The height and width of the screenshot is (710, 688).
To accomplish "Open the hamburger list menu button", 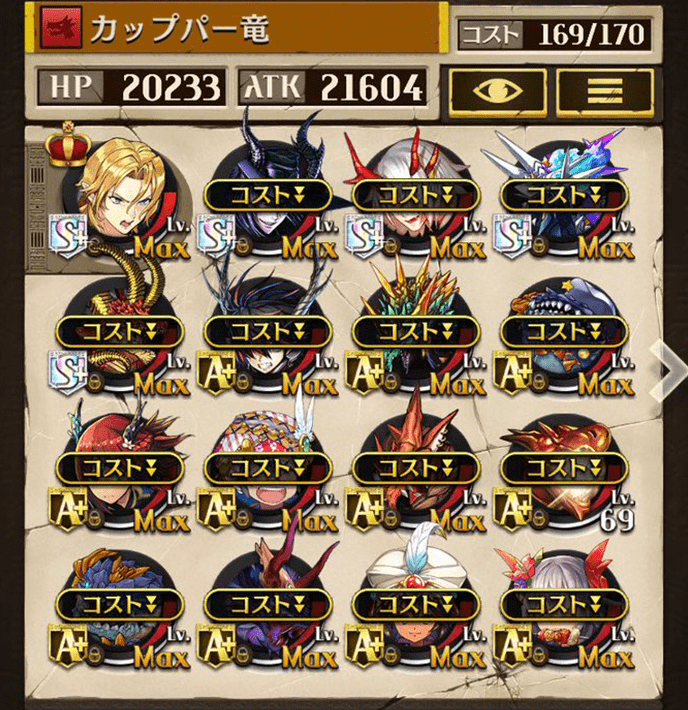I will 604,89.
